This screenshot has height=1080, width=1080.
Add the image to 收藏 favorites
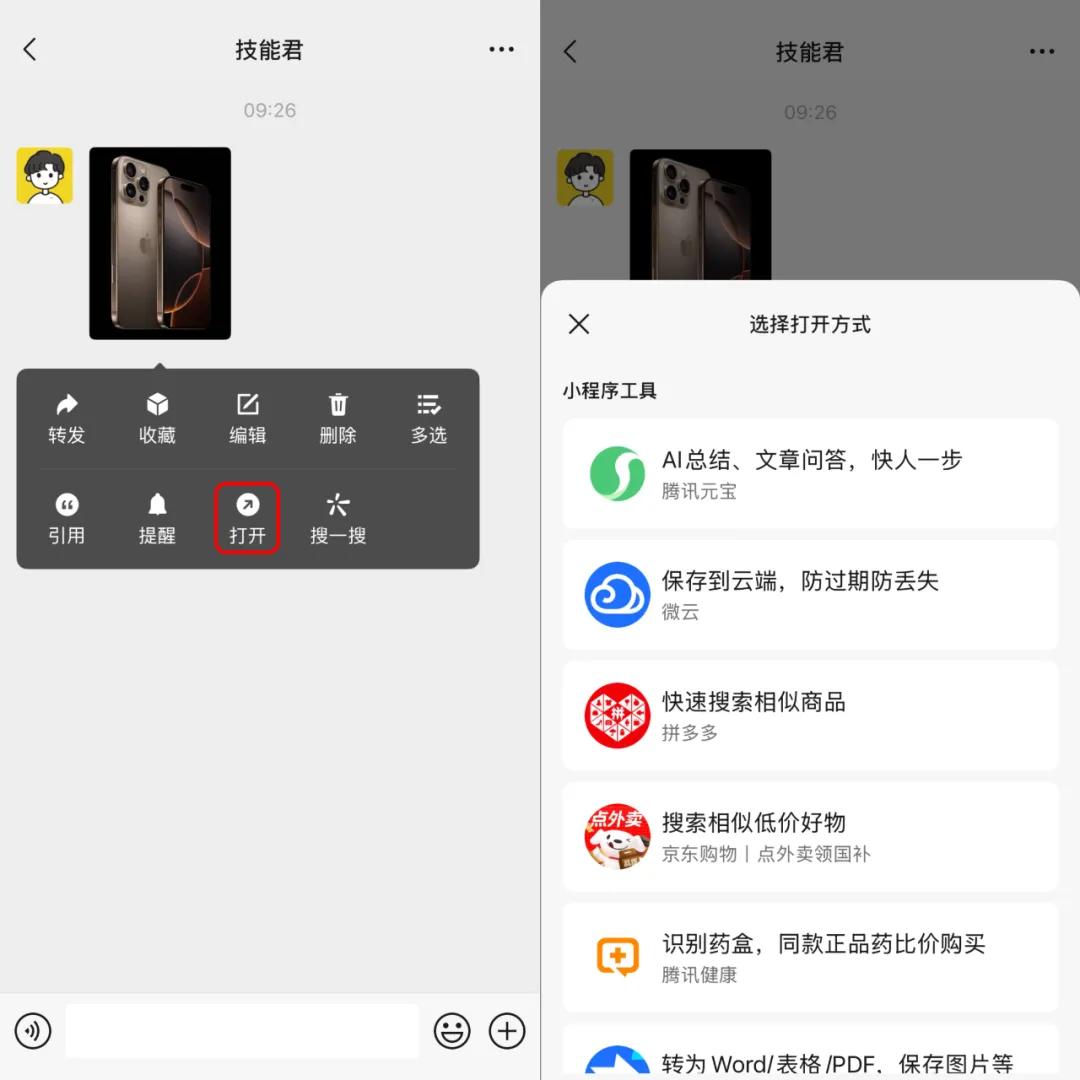[157, 418]
